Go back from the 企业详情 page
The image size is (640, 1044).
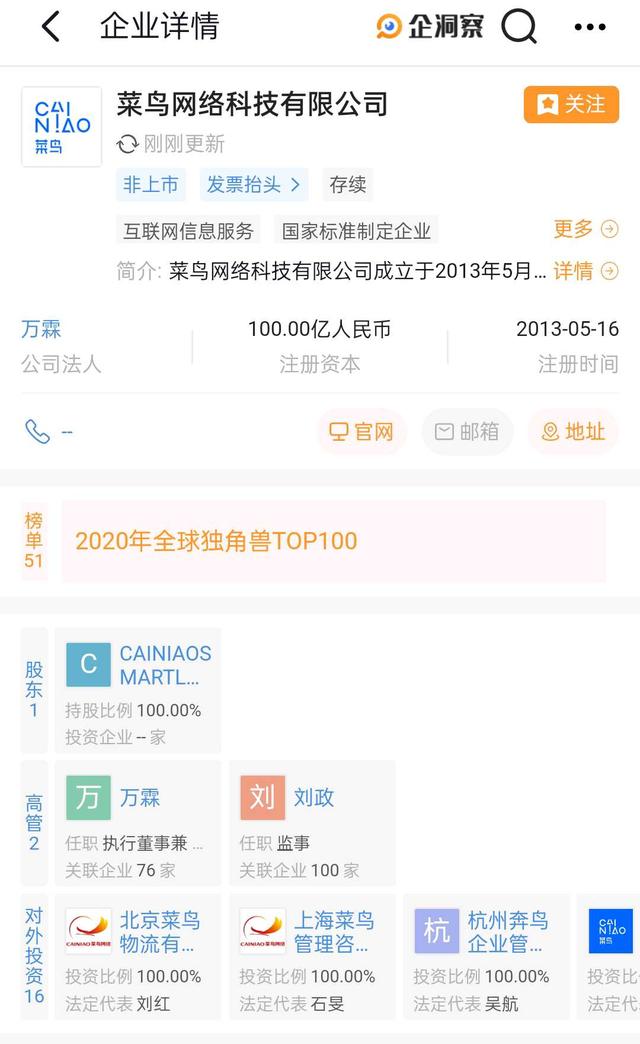(50, 27)
